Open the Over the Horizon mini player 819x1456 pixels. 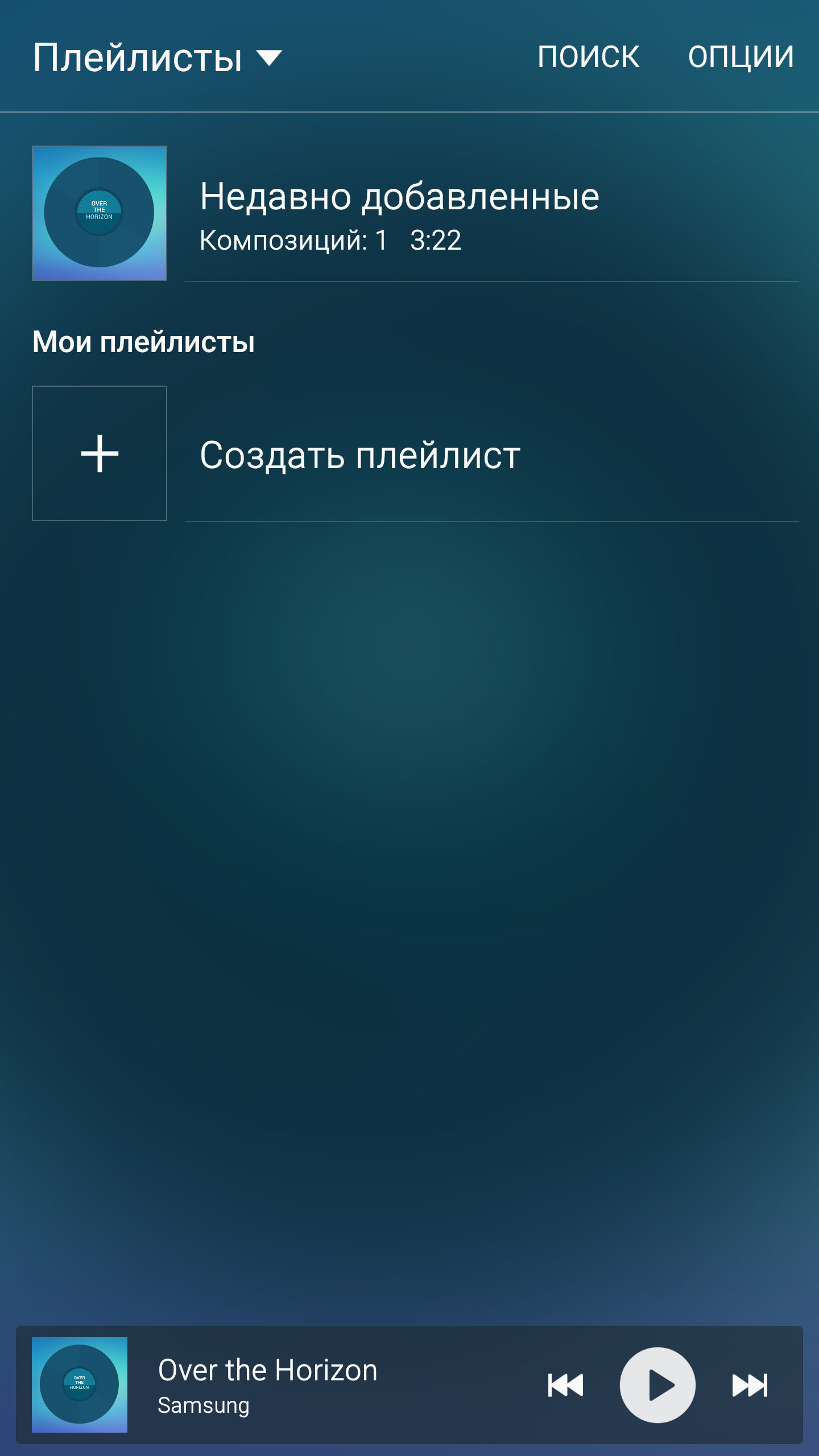click(267, 1385)
